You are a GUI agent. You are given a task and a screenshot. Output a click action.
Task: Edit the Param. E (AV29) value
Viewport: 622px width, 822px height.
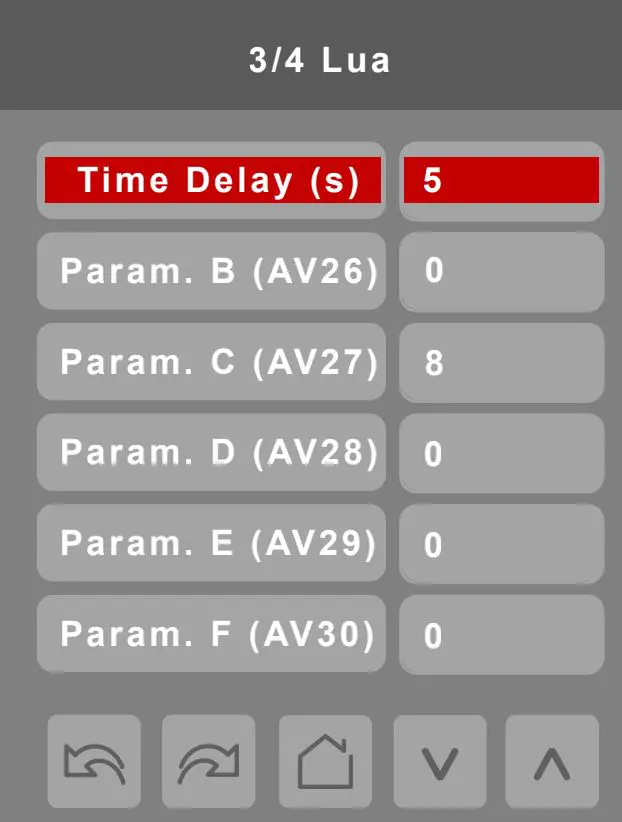pos(501,543)
